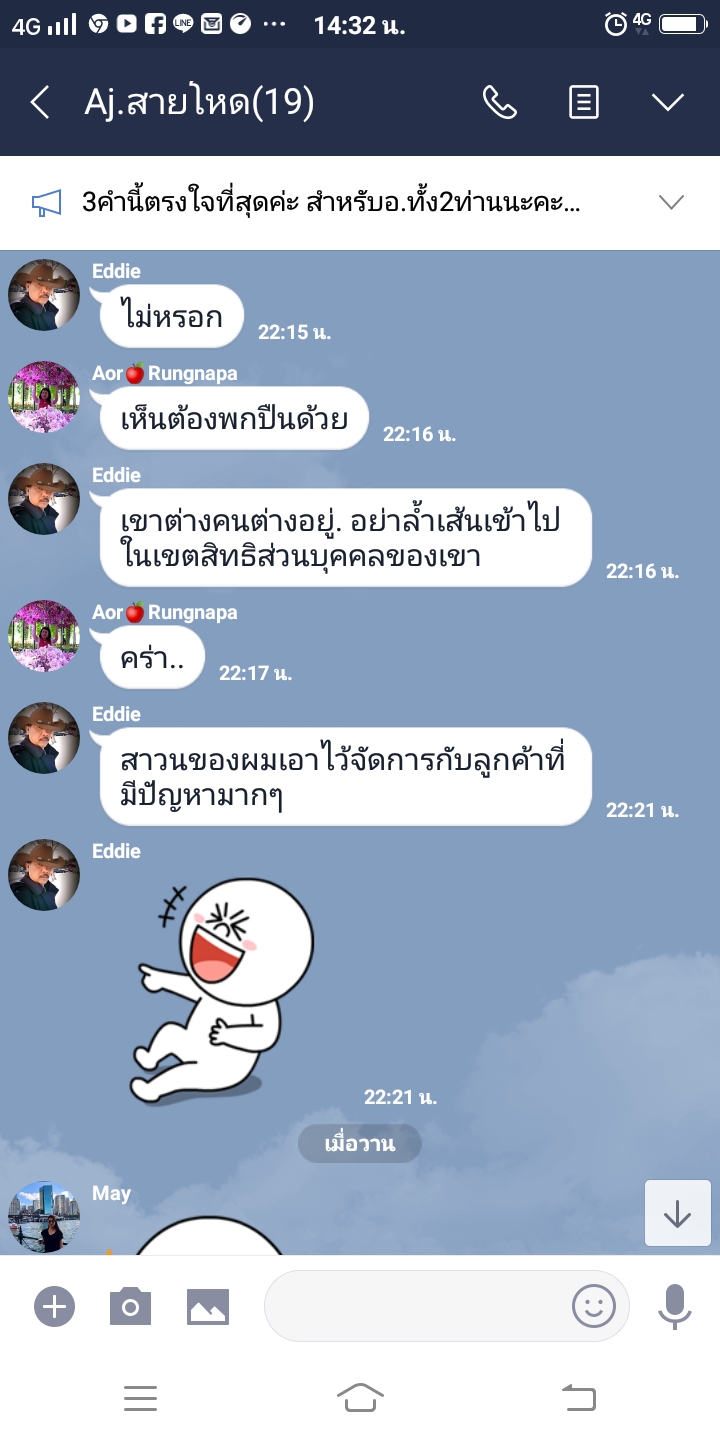Start a voice call in this group
This screenshot has height=1440, width=720.
click(x=499, y=102)
